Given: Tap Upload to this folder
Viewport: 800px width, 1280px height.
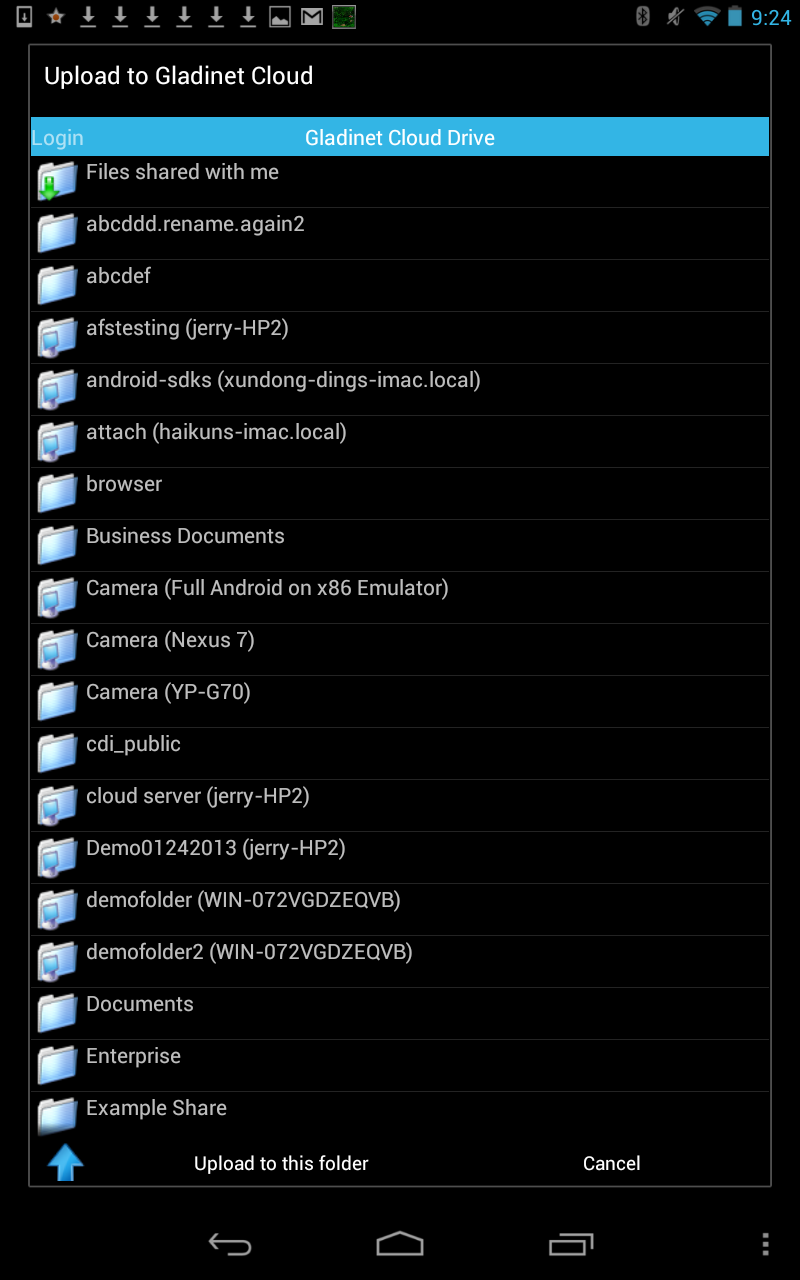Looking at the screenshot, I should coord(281,1163).
